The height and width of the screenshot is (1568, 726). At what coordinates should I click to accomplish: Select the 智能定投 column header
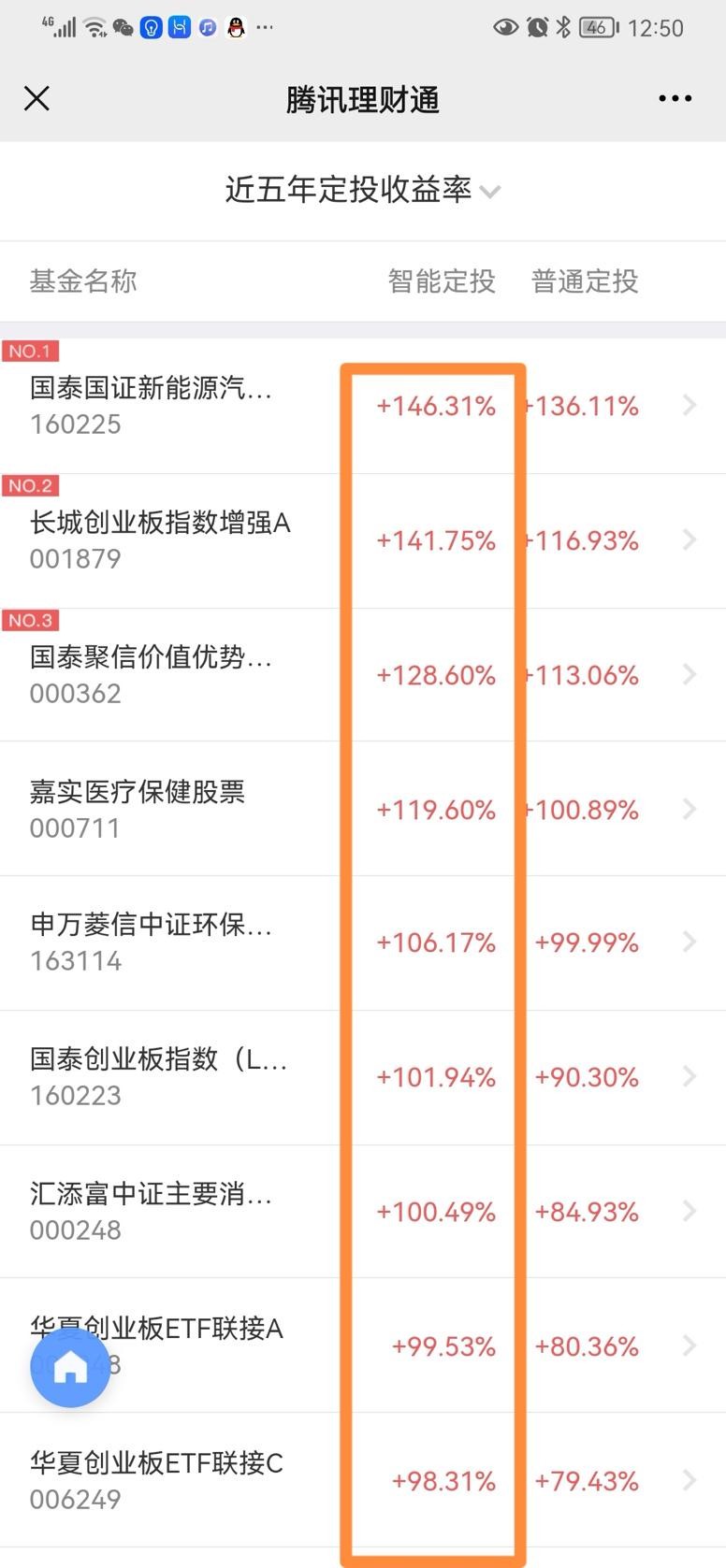pos(442,281)
